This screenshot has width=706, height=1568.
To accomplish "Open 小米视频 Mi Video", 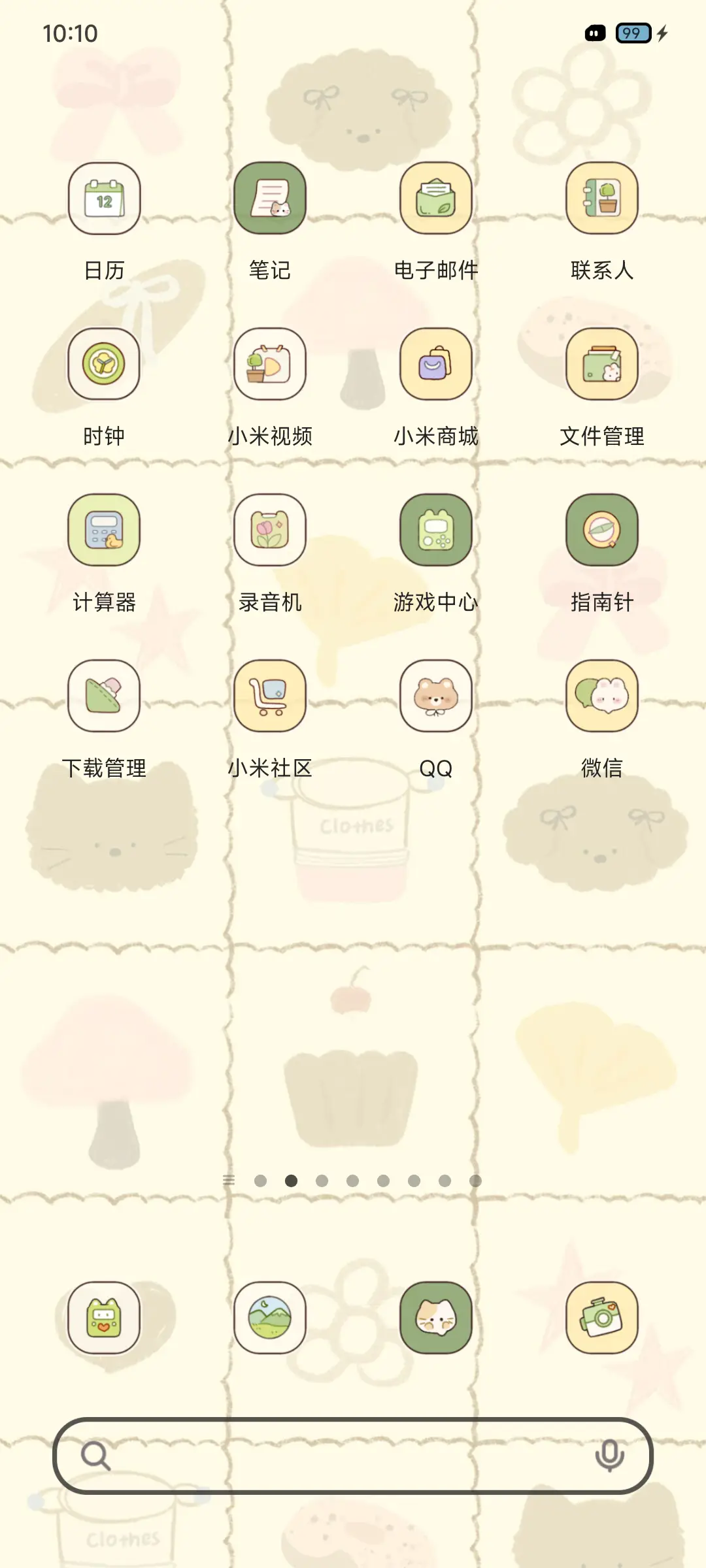I will pyautogui.click(x=271, y=364).
